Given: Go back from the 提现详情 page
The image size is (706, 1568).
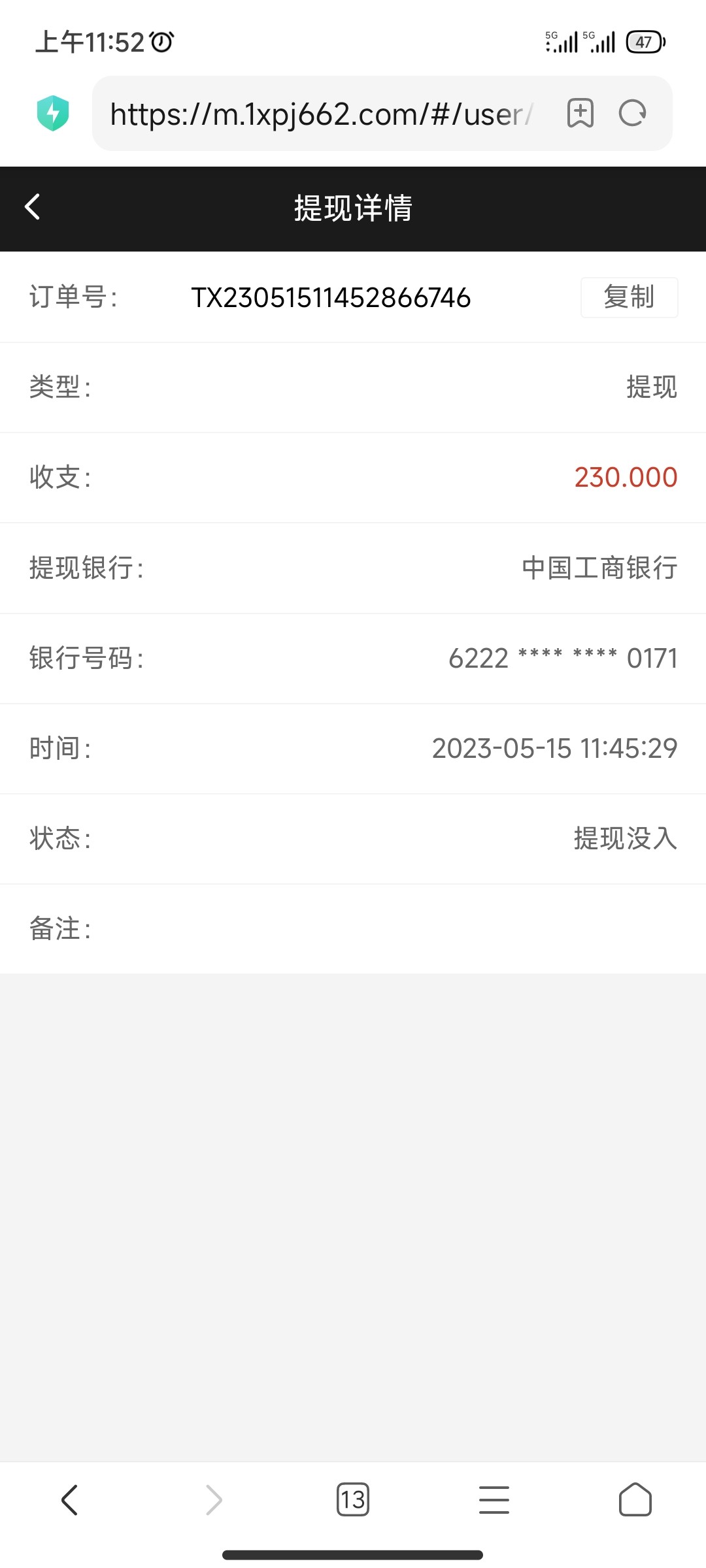Looking at the screenshot, I should [33, 207].
